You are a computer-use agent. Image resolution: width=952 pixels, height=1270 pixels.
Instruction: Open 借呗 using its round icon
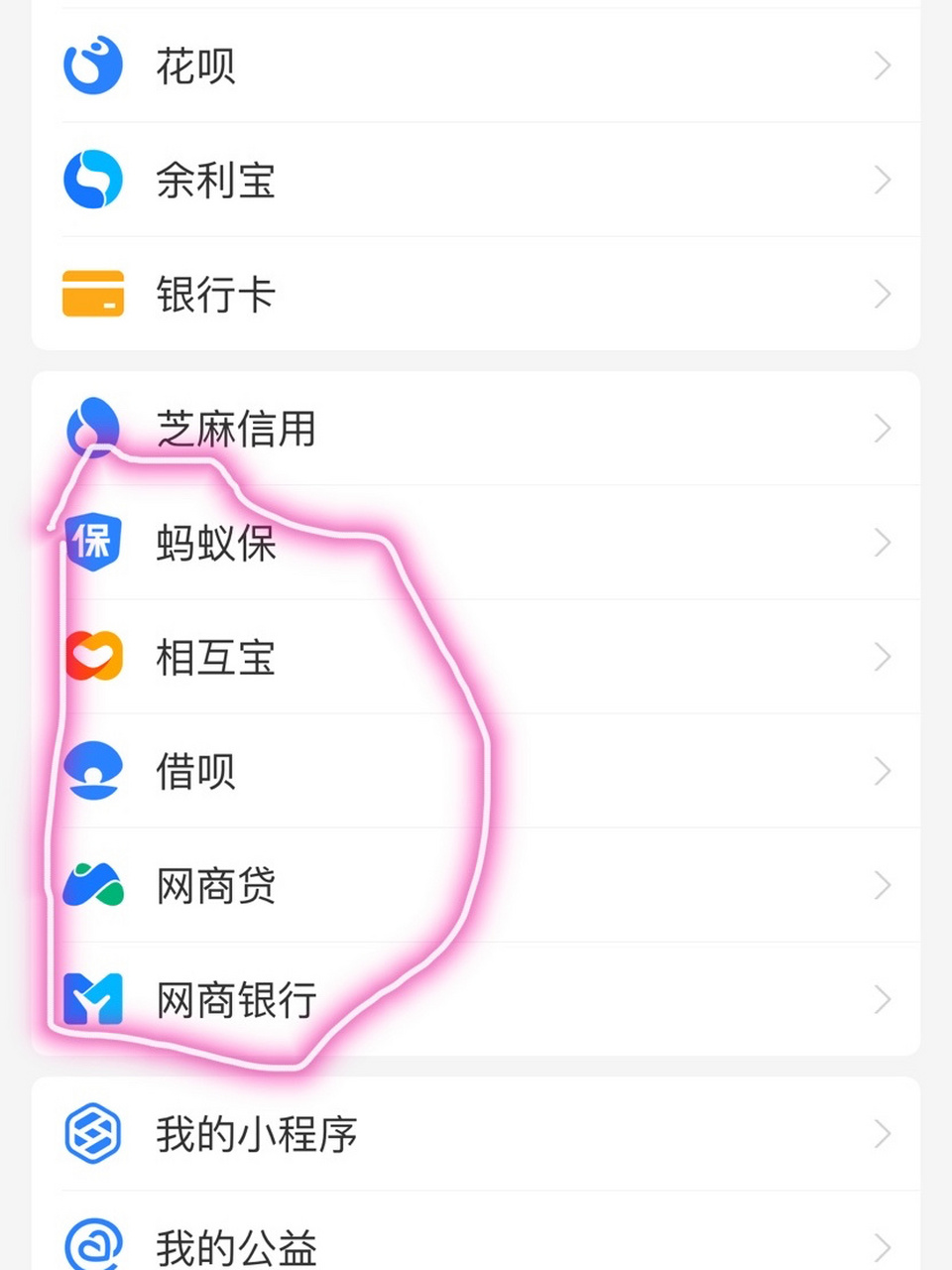[92, 770]
